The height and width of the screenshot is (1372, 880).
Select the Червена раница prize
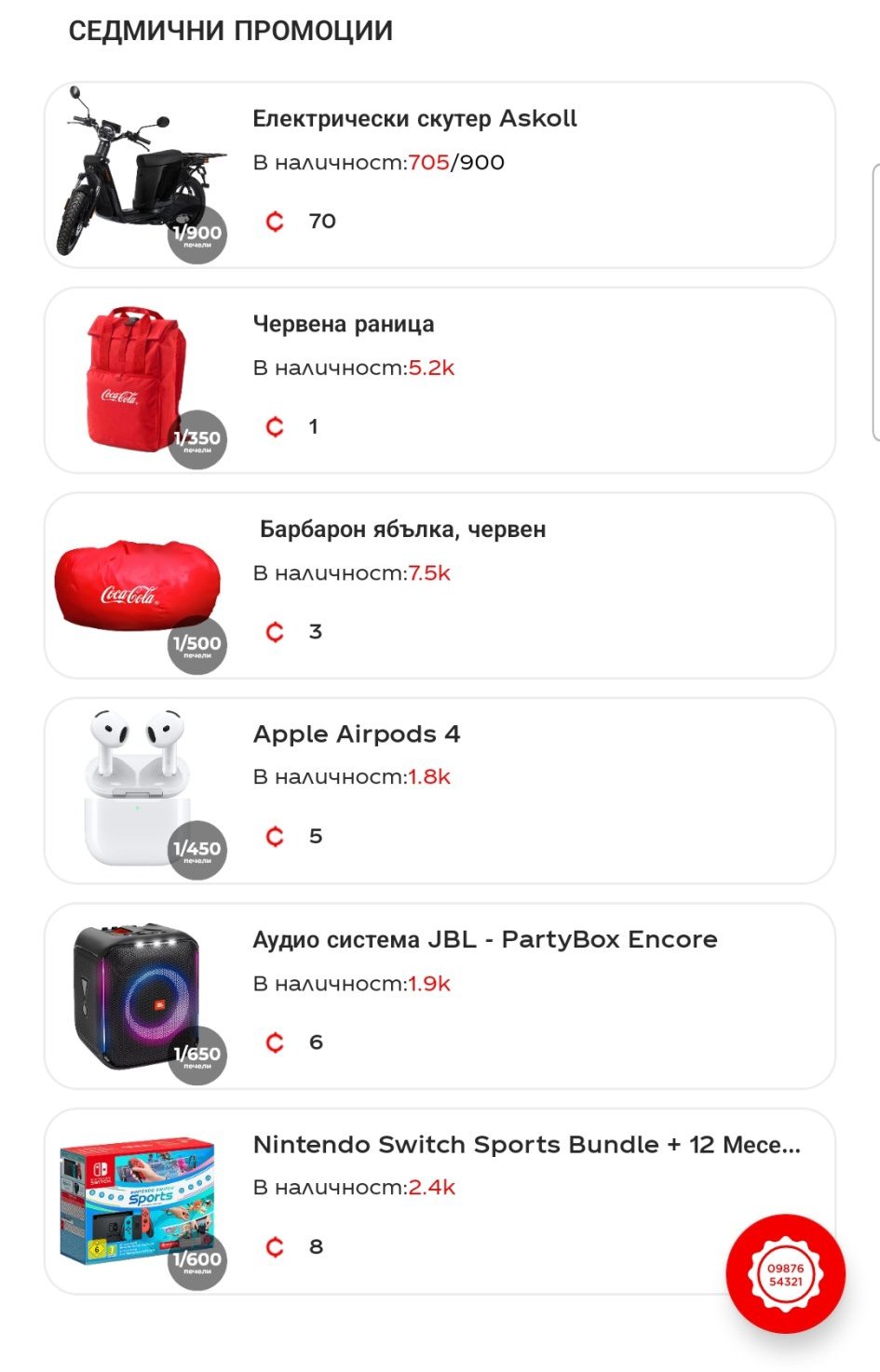click(x=440, y=380)
